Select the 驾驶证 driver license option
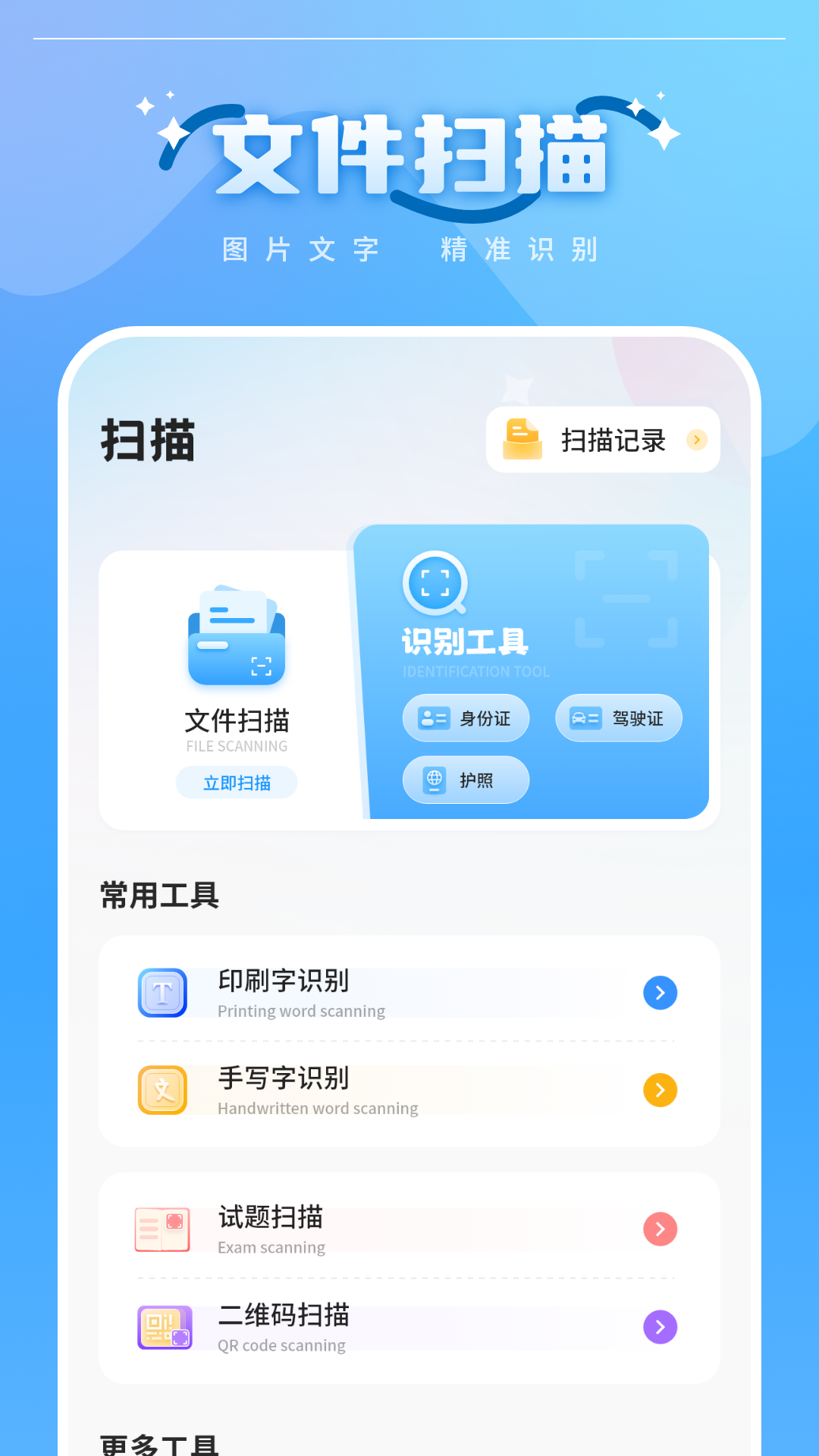Screen dimensions: 819x1456 (617, 718)
